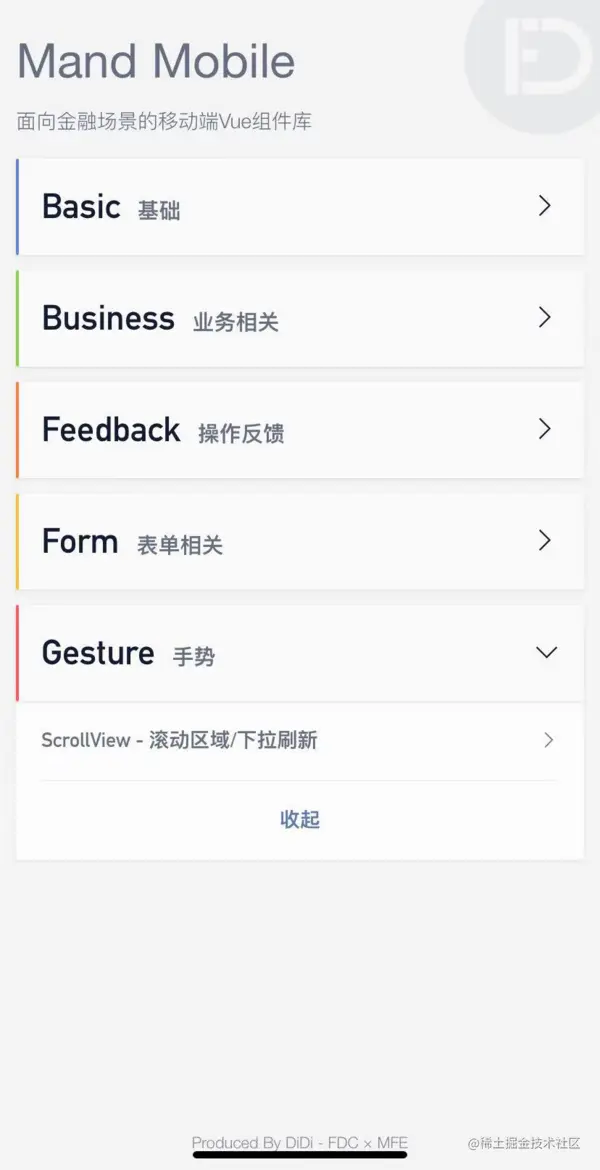Viewport: 600px width, 1170px height.
Task: Collapse the Gesture 手势 category
Action: [300, 653]
